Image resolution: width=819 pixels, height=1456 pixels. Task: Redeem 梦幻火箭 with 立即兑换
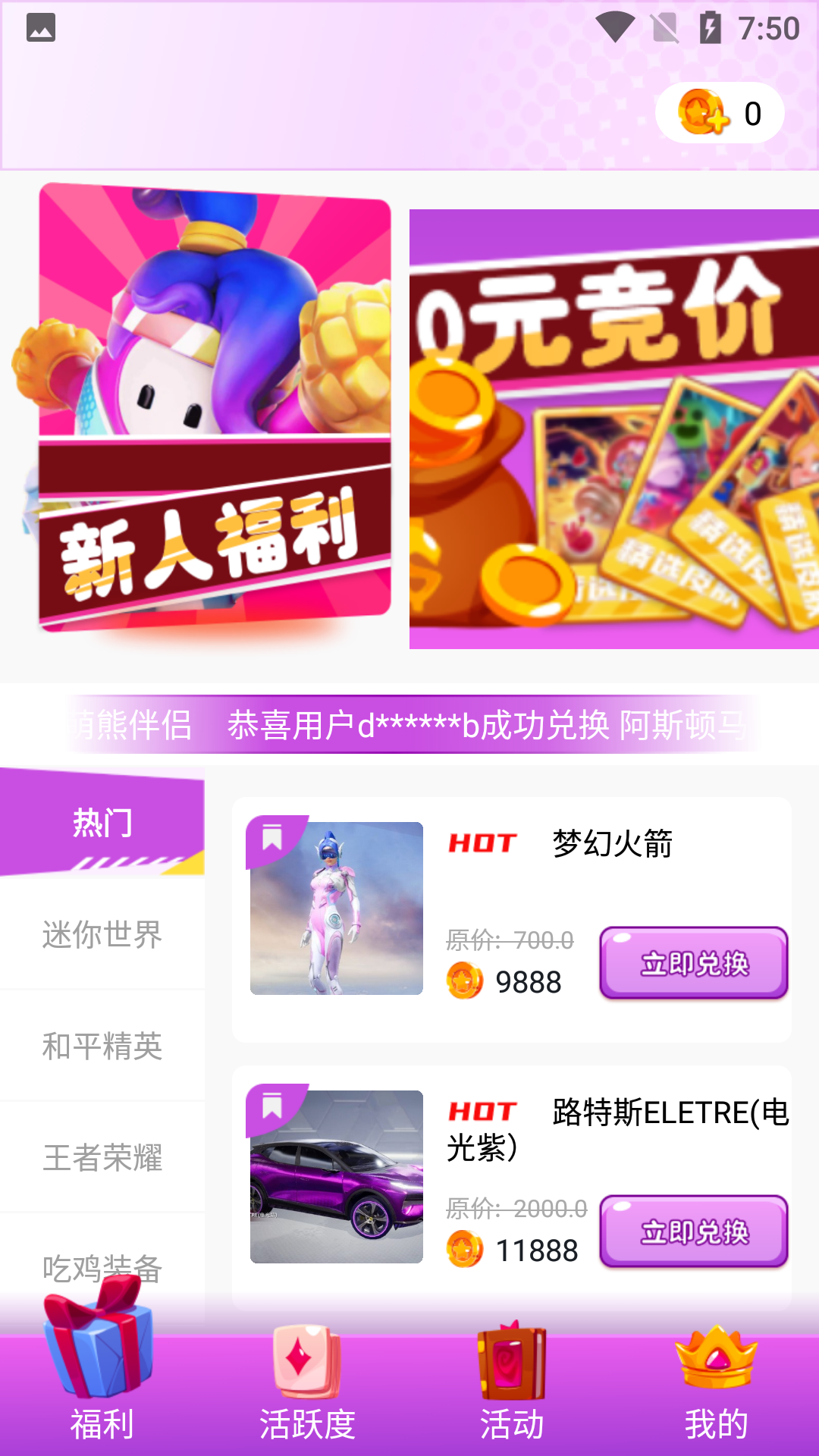pos(693,963)
